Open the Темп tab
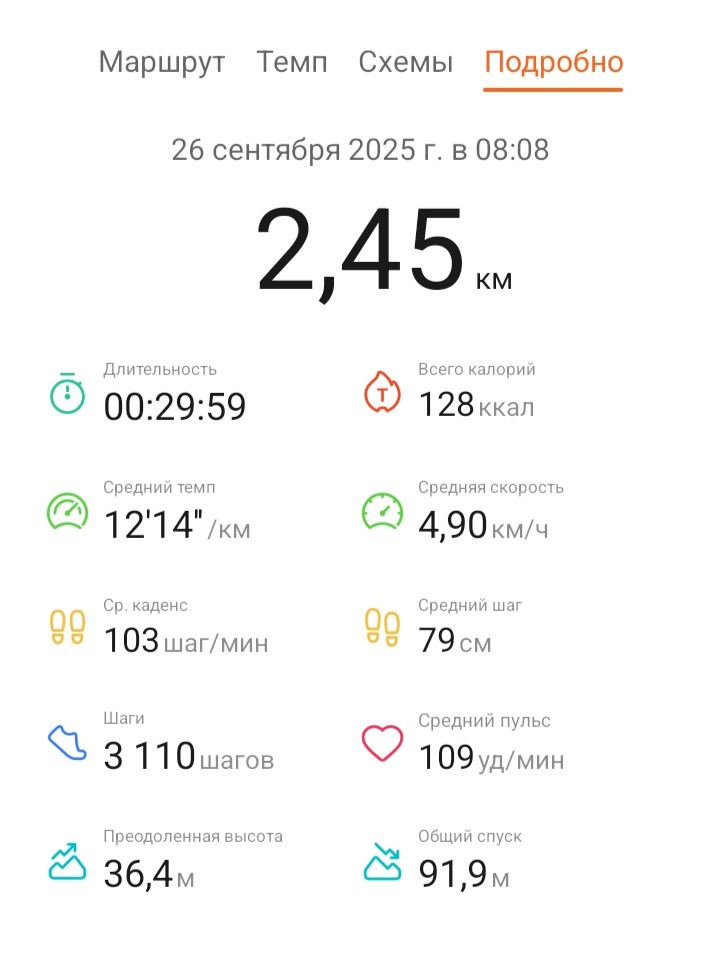Image resolution: width=720 pixels, height=958 pixels. pos(292,62)
